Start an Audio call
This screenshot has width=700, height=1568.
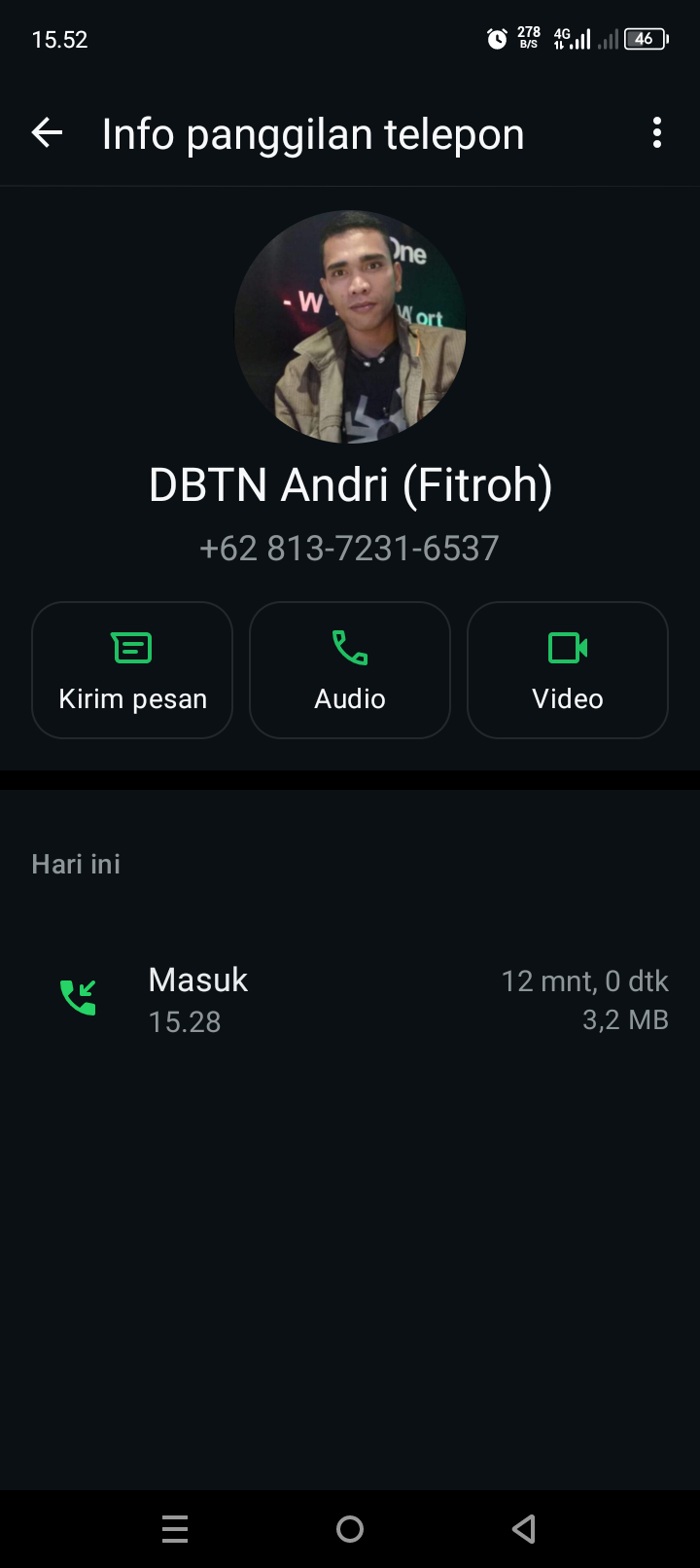coord(350,670)
